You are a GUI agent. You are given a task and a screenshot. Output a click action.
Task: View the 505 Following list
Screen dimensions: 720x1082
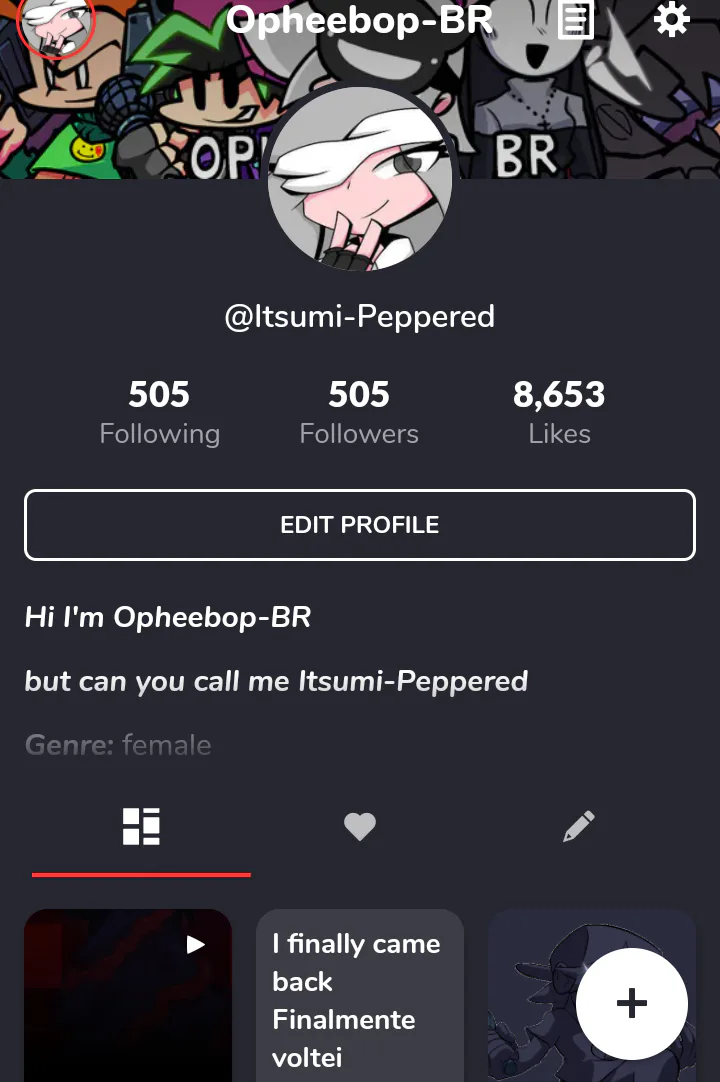159,412
